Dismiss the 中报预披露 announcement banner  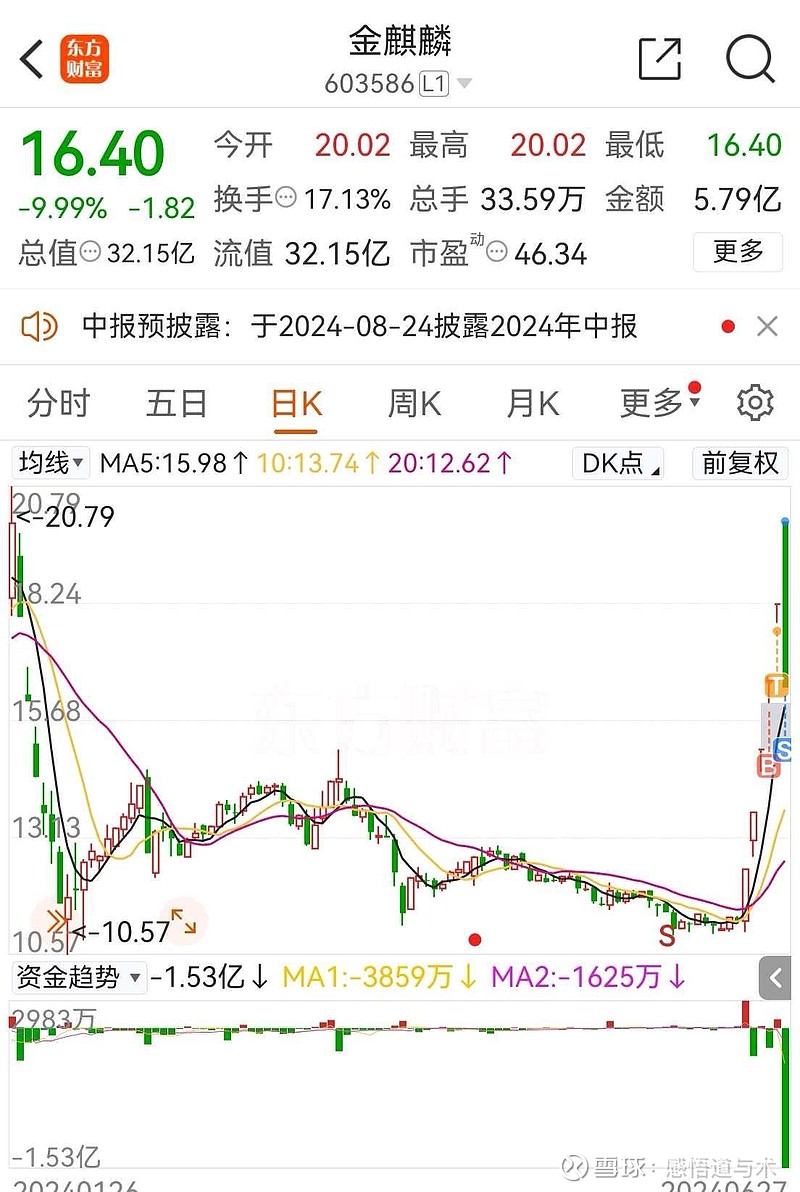[x=767, y=326]
